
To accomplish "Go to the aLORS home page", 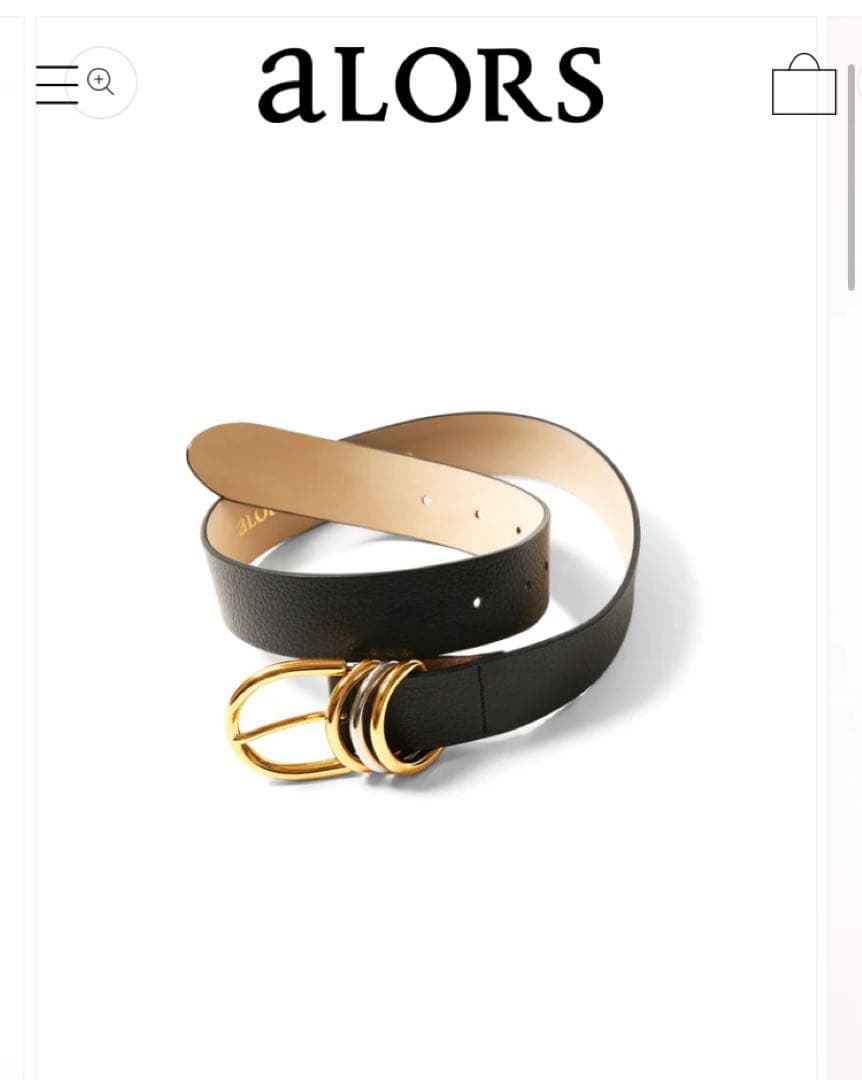I will 430,85.
